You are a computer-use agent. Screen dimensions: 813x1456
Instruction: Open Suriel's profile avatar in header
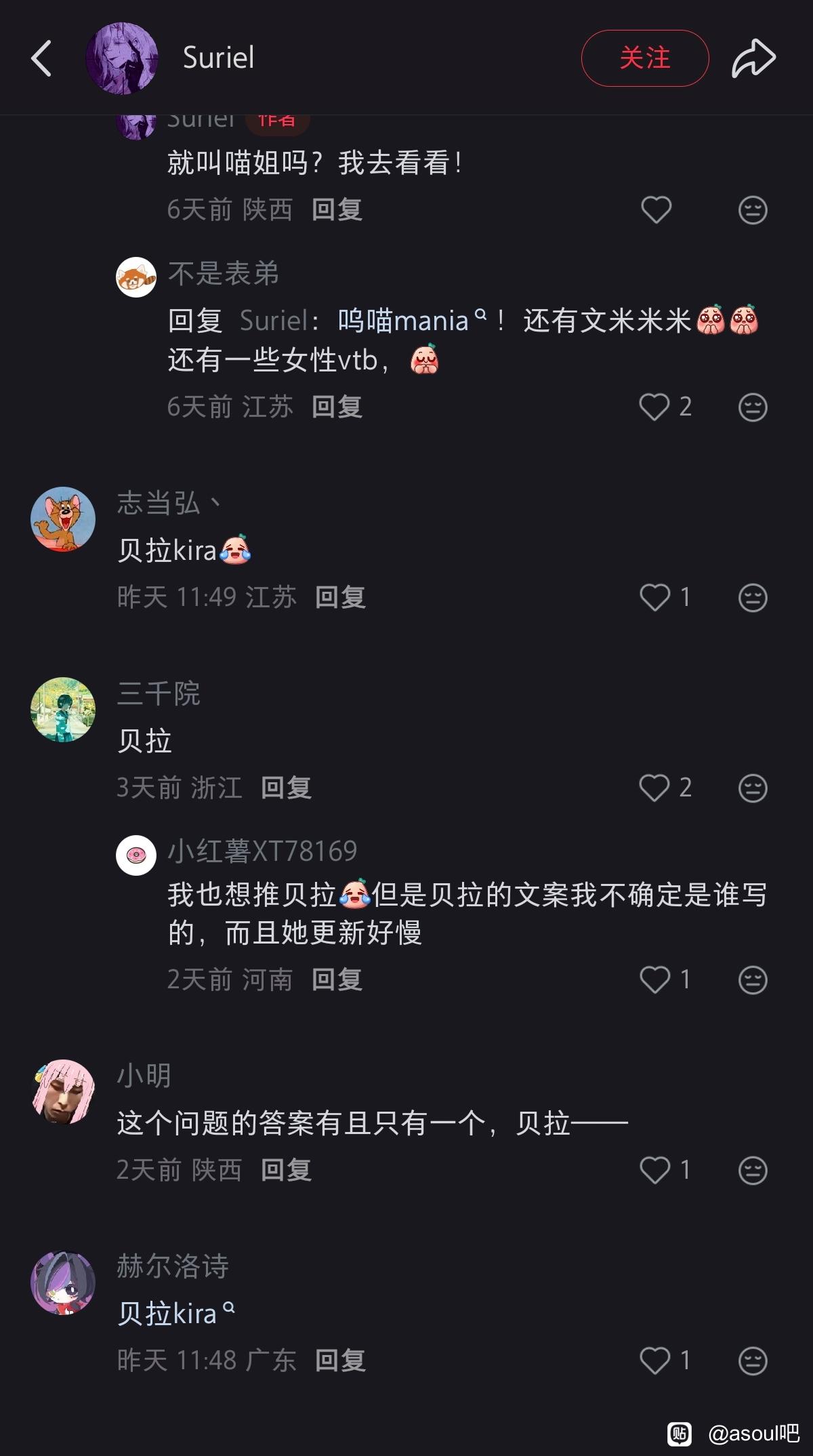[x=122, y=58]
